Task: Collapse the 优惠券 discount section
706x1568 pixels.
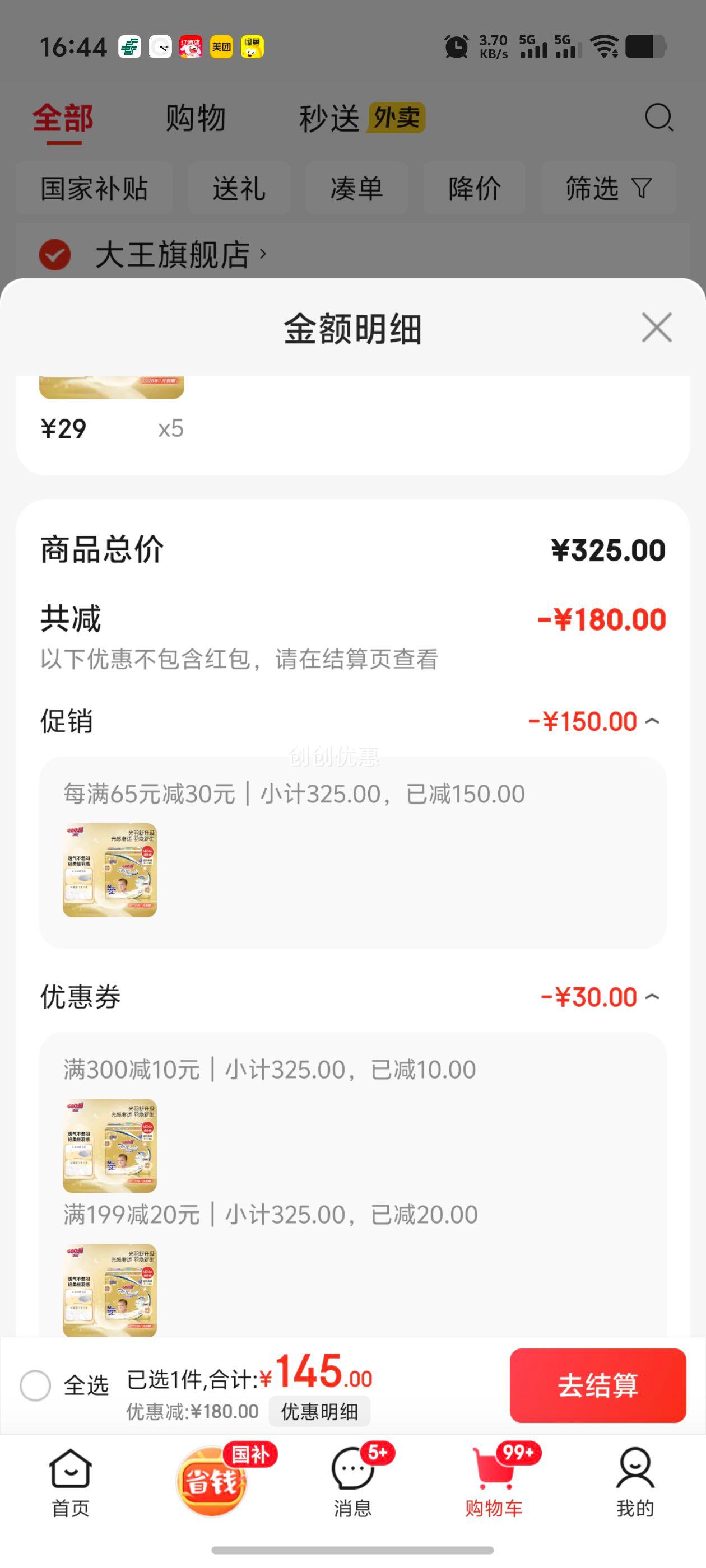Action: [652, 997]
